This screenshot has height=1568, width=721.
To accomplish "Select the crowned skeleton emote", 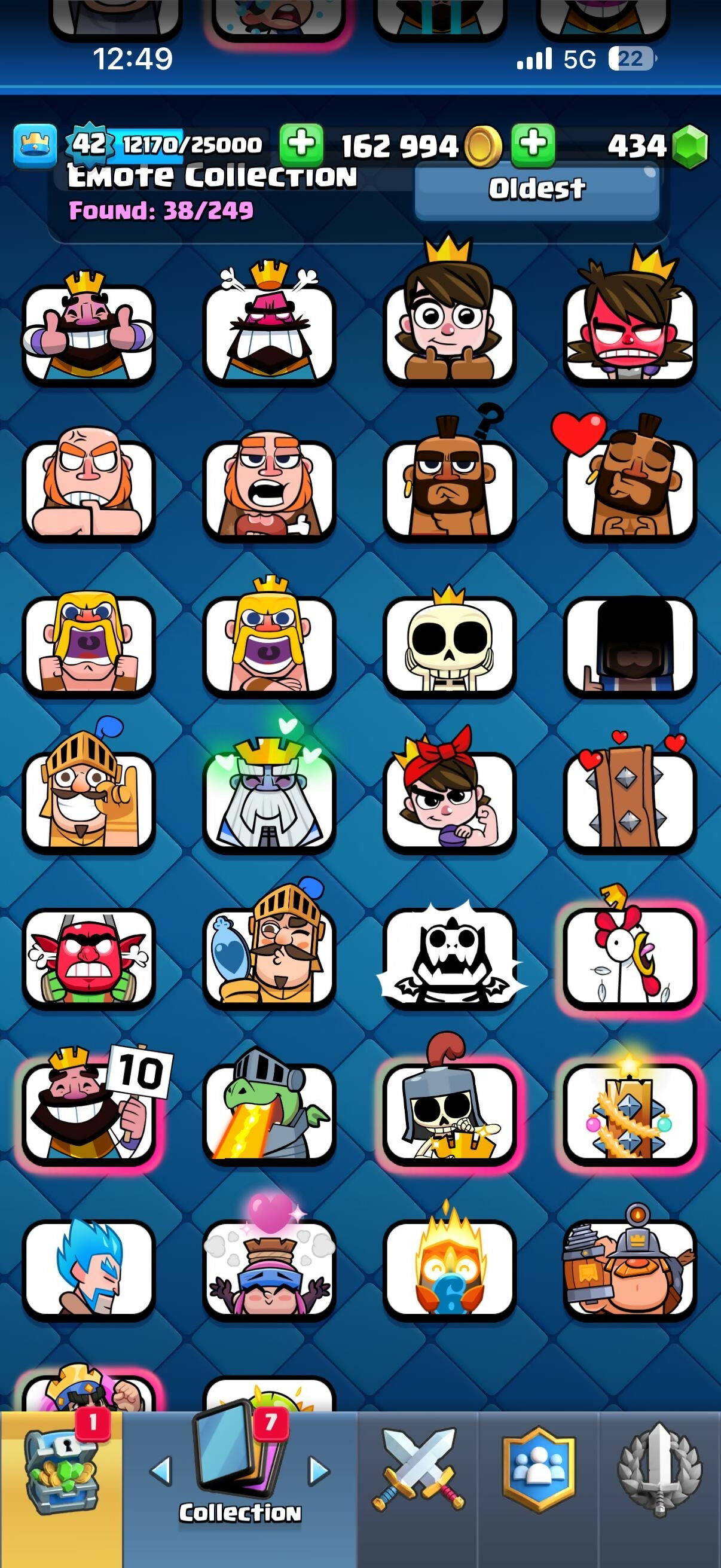I will pyautogui.click(x=449, y=644).
